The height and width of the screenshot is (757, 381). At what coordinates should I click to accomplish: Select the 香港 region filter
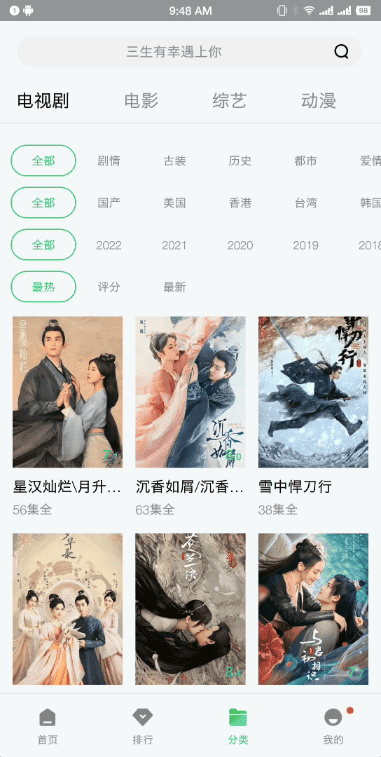[240, 203]
